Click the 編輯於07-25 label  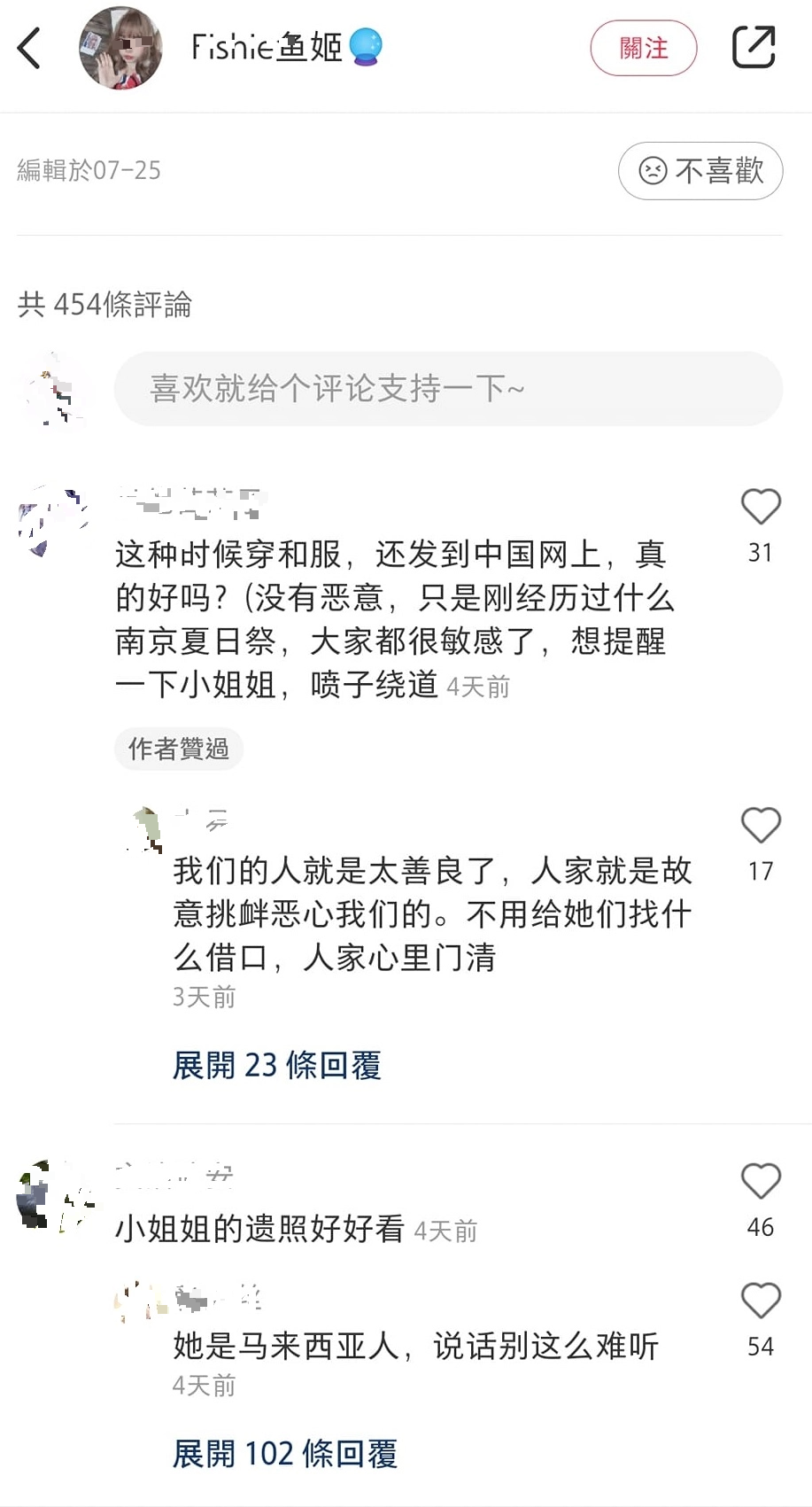click(x=89, y=171)
